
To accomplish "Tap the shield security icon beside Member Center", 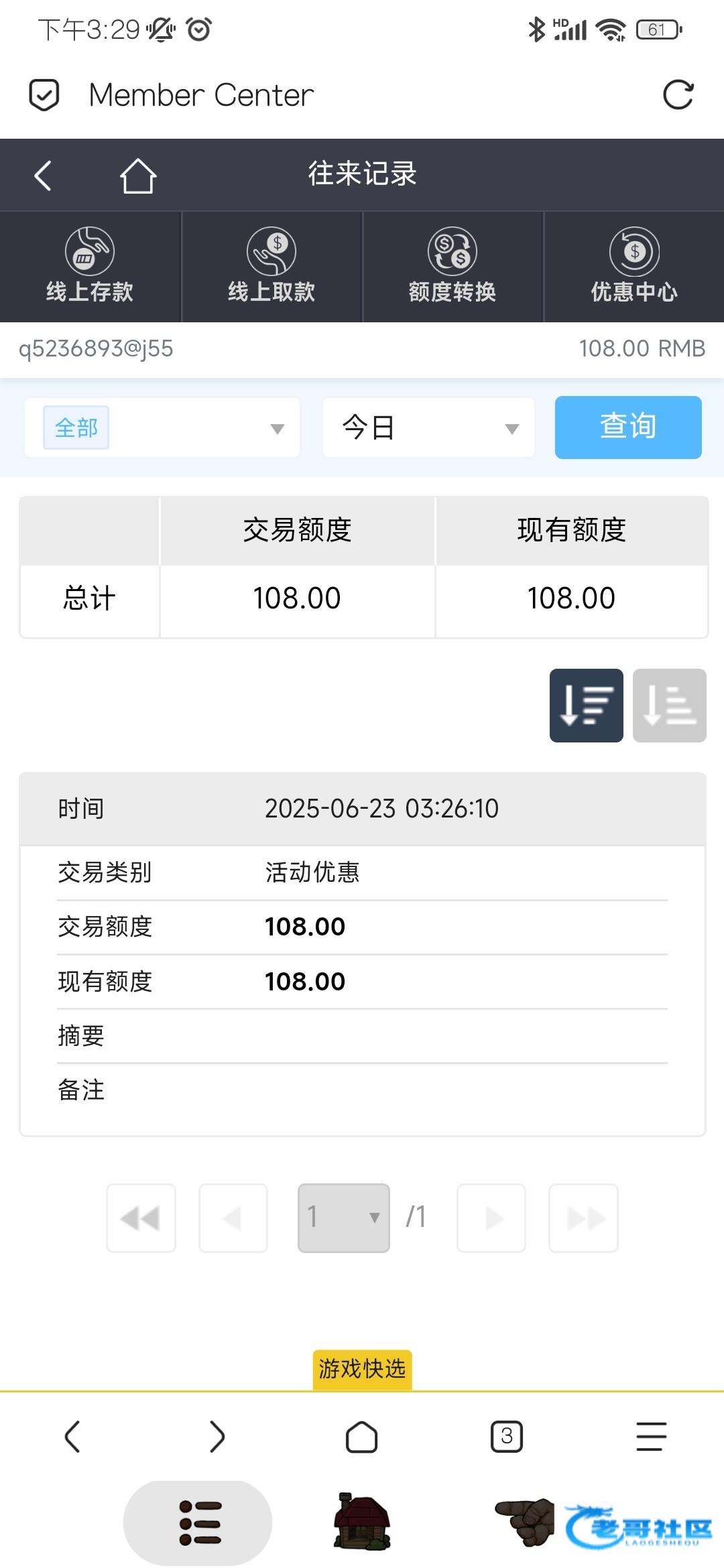I will (44, 94).
